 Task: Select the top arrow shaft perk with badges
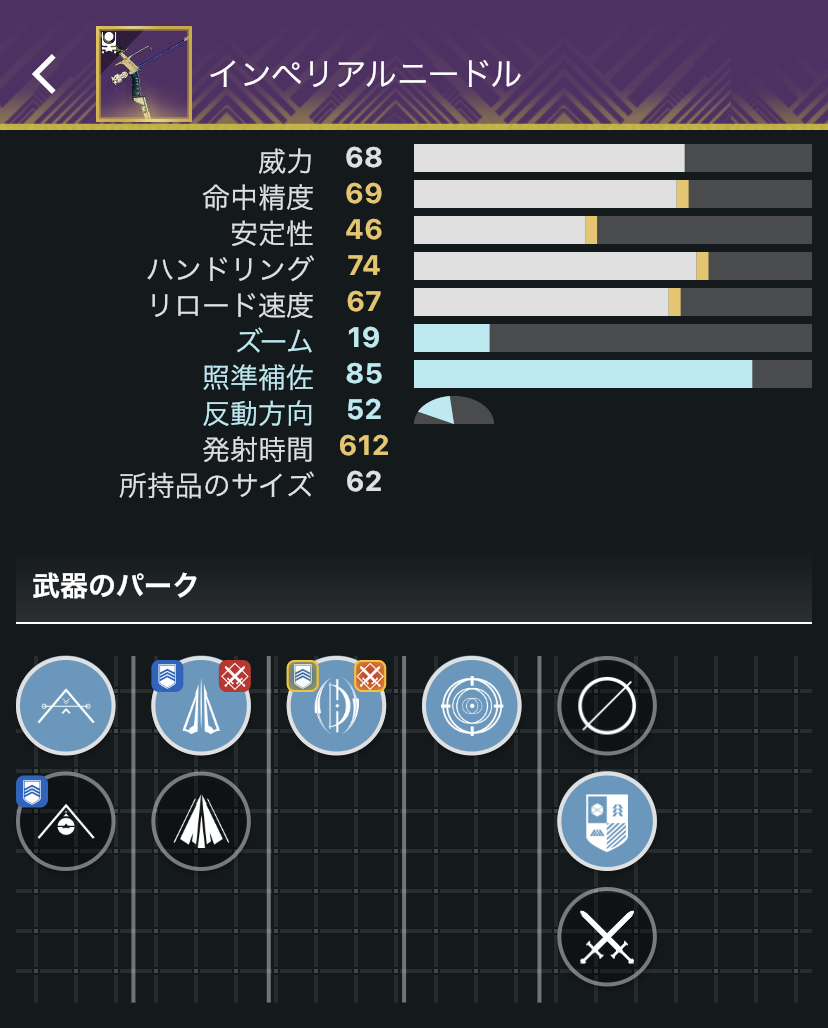(201, 706)
